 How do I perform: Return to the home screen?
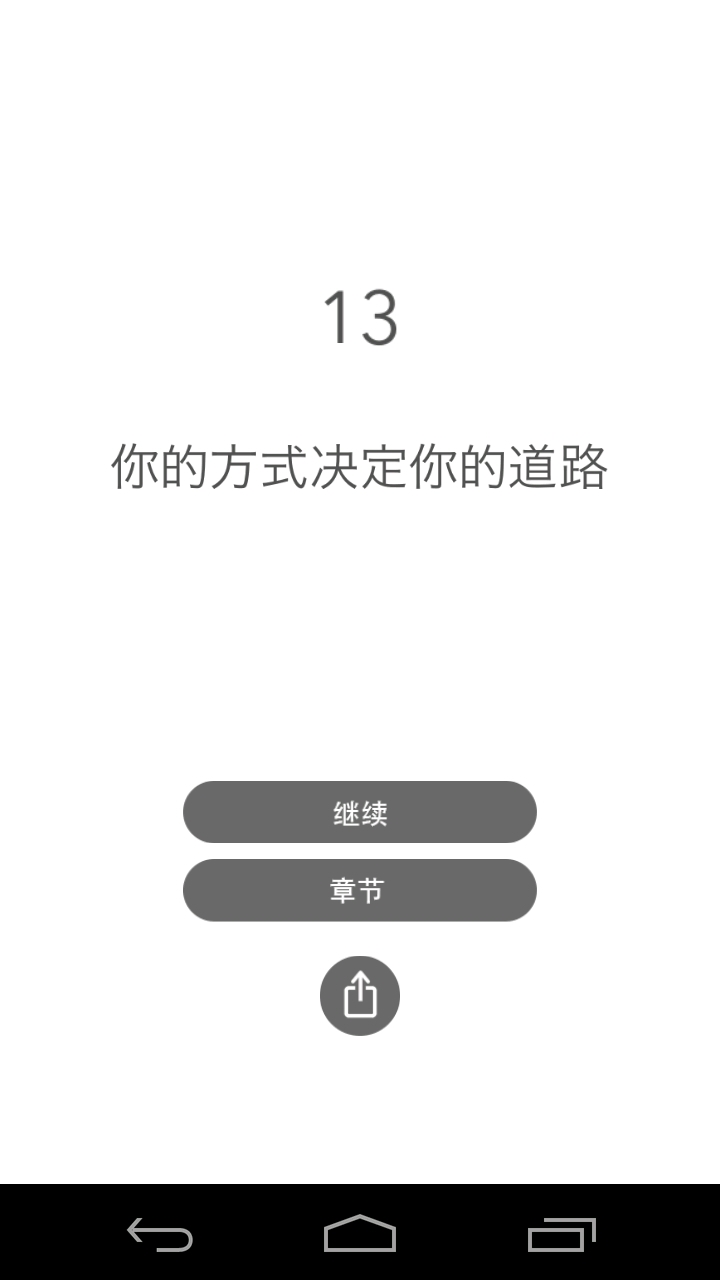pos(360,1234)
